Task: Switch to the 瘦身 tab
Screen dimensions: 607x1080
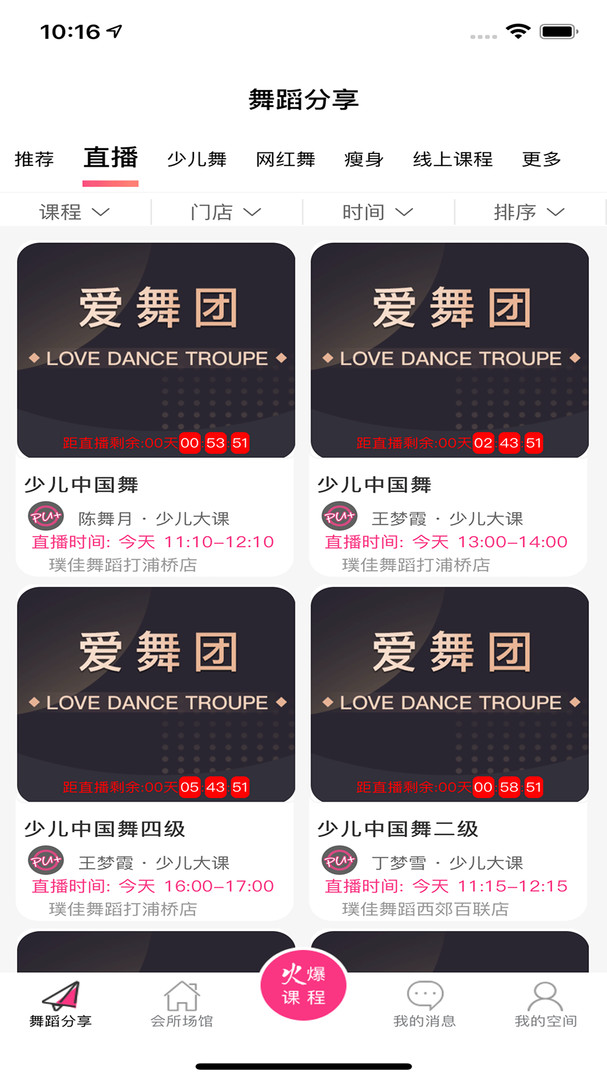Action: click(x=364, y=159)
